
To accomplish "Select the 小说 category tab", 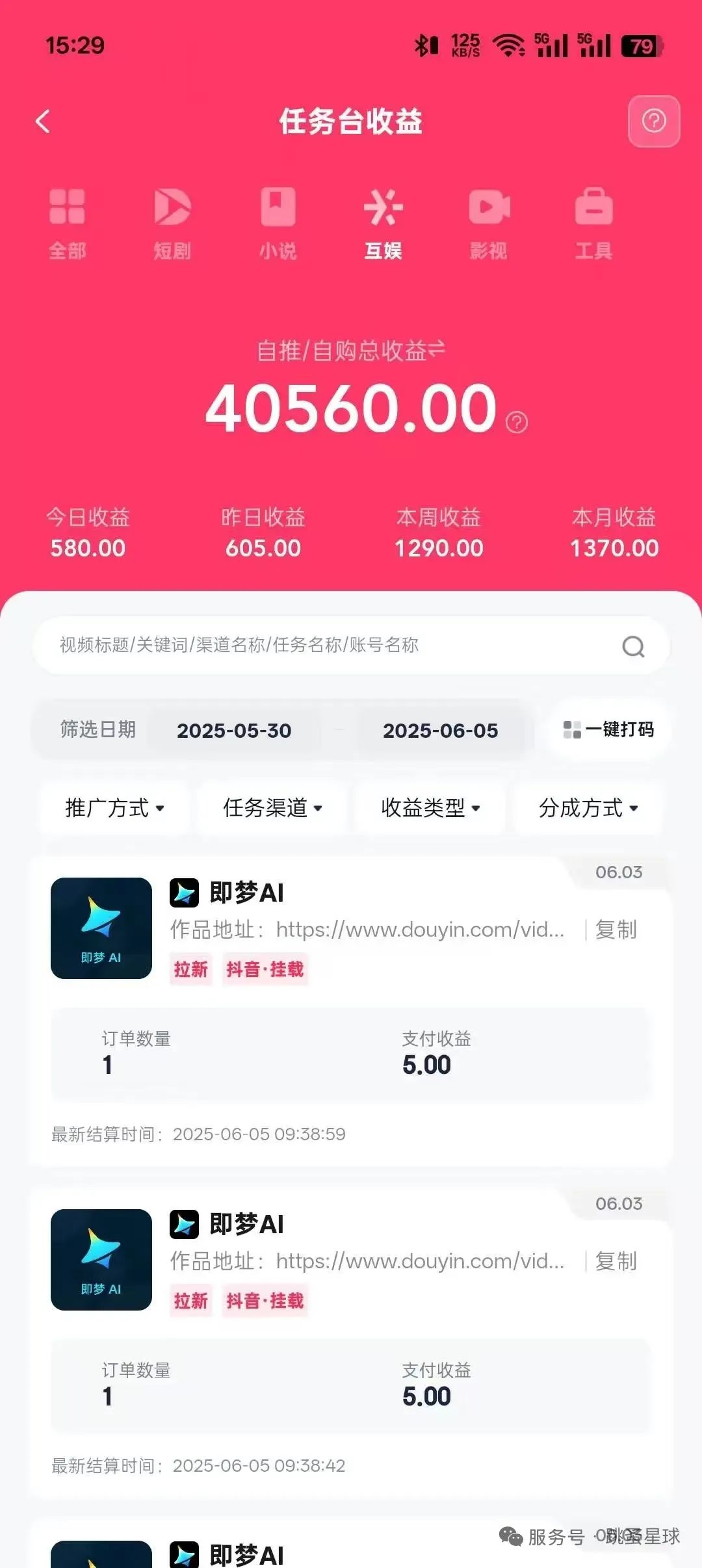I will [x=278, y=224].
